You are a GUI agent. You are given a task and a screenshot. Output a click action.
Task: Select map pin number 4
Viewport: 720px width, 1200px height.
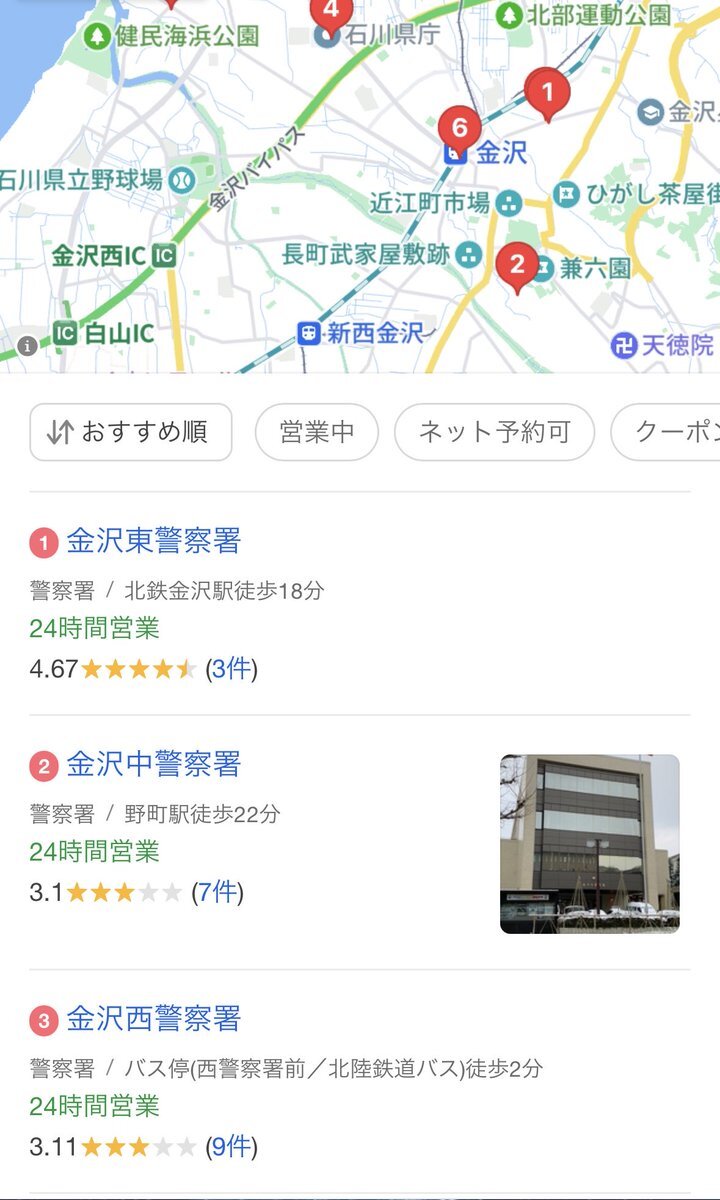331,12
